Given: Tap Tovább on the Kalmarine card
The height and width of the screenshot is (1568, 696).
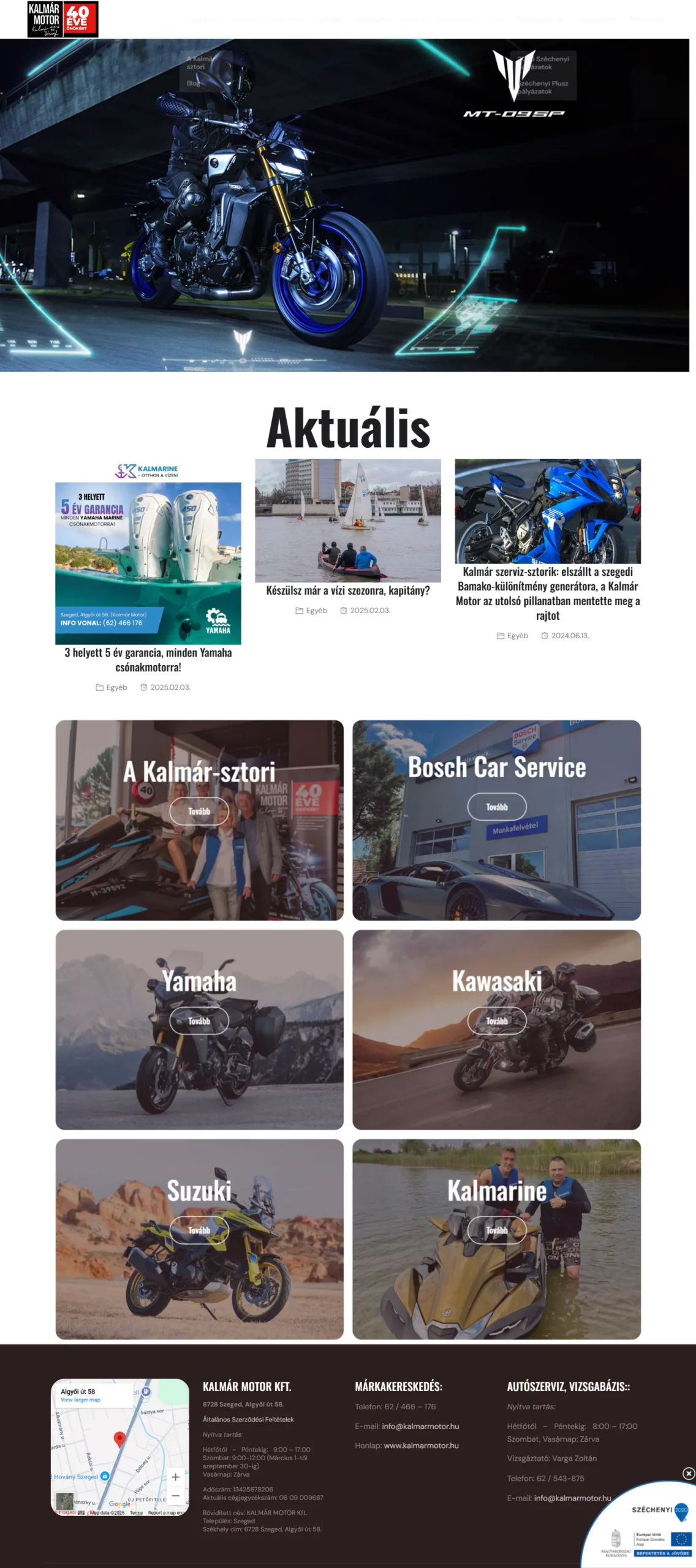Looking at the screenshot, I should [x=496, y=1231].
